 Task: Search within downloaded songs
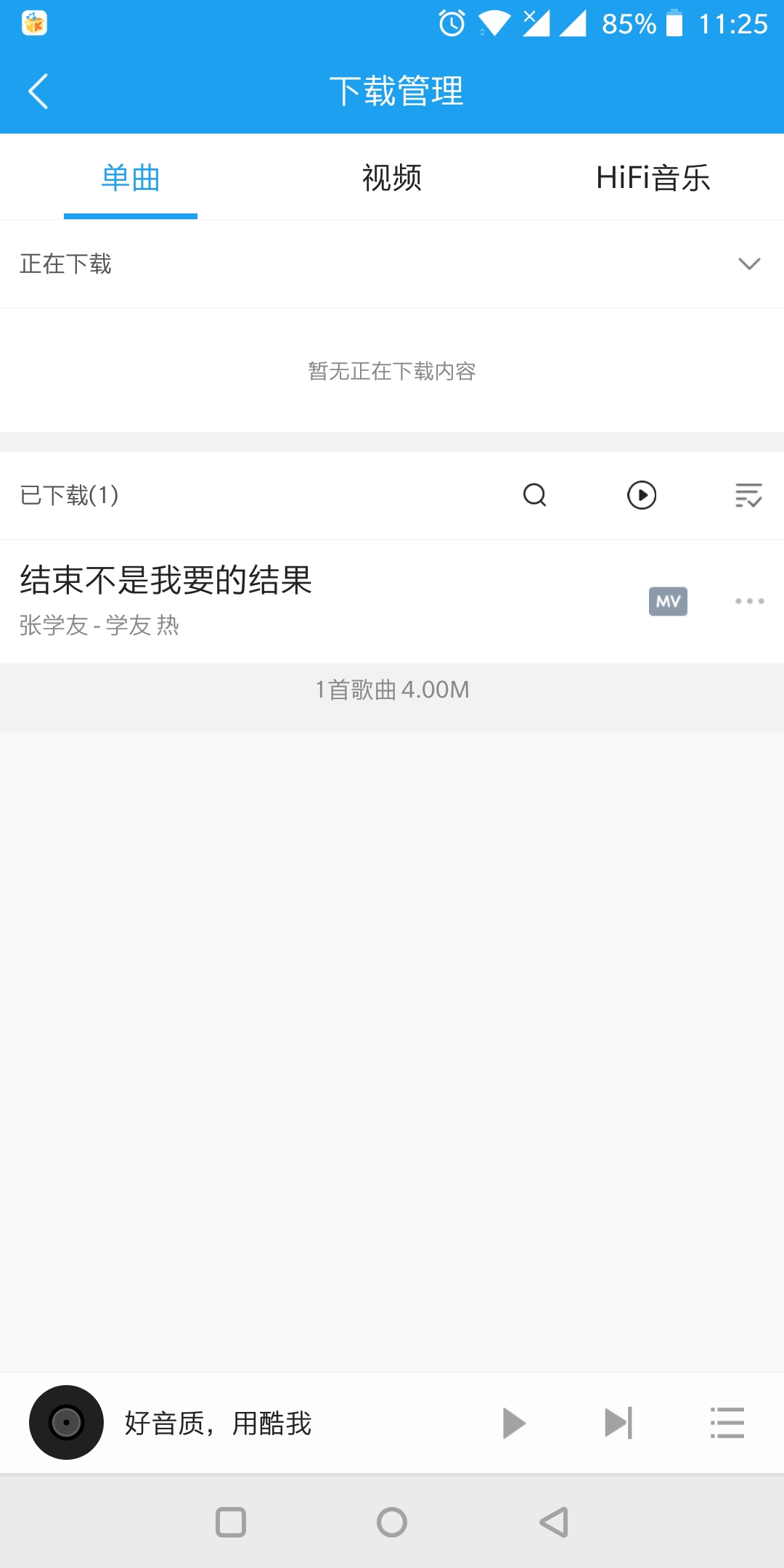point(535,495)
